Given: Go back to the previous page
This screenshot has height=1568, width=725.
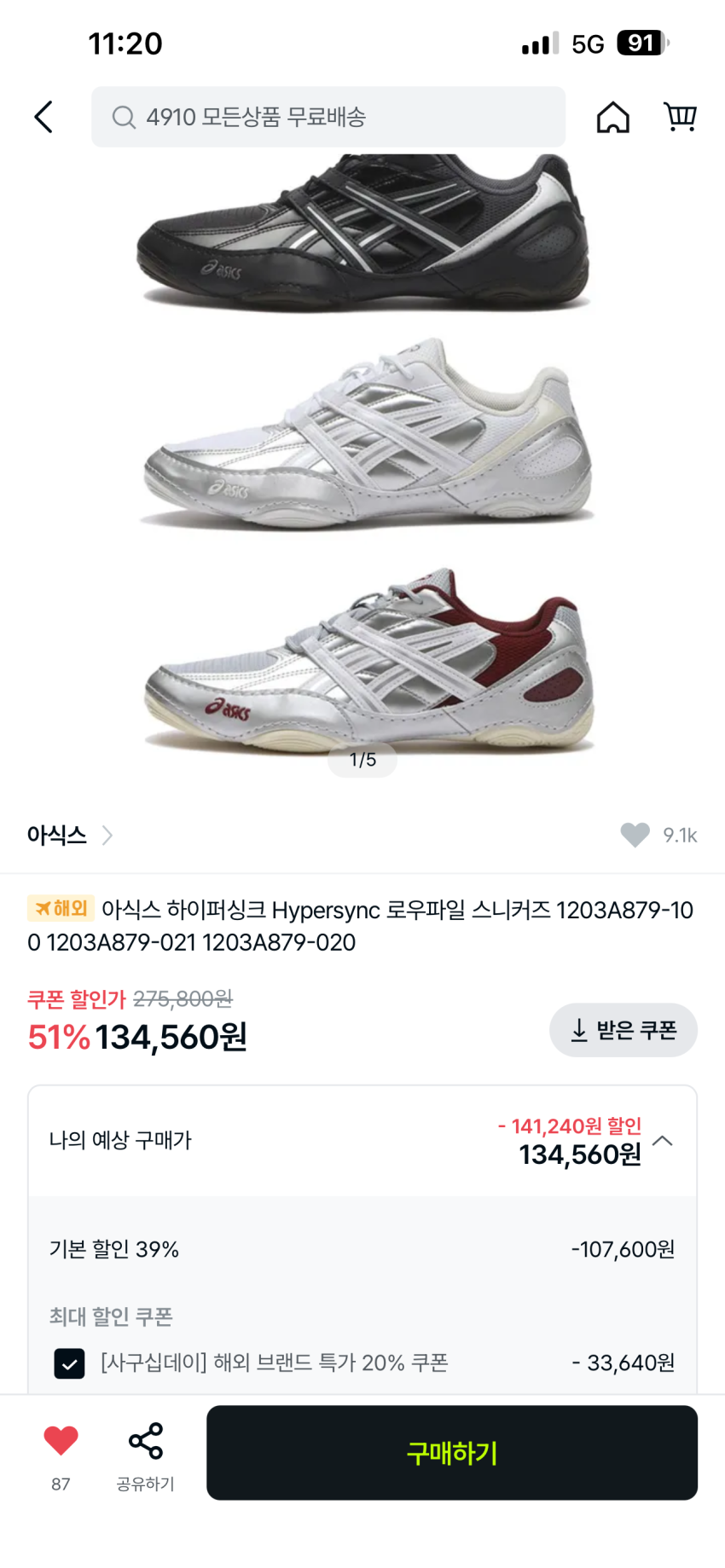Looking at the screenshot, I should 43,118.
